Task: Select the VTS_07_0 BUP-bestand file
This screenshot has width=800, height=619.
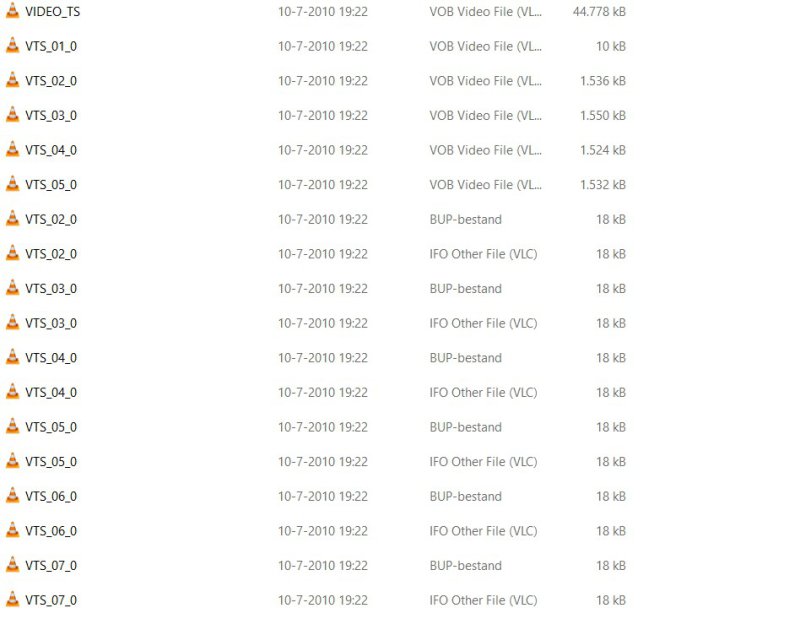Action: point(51,566)
